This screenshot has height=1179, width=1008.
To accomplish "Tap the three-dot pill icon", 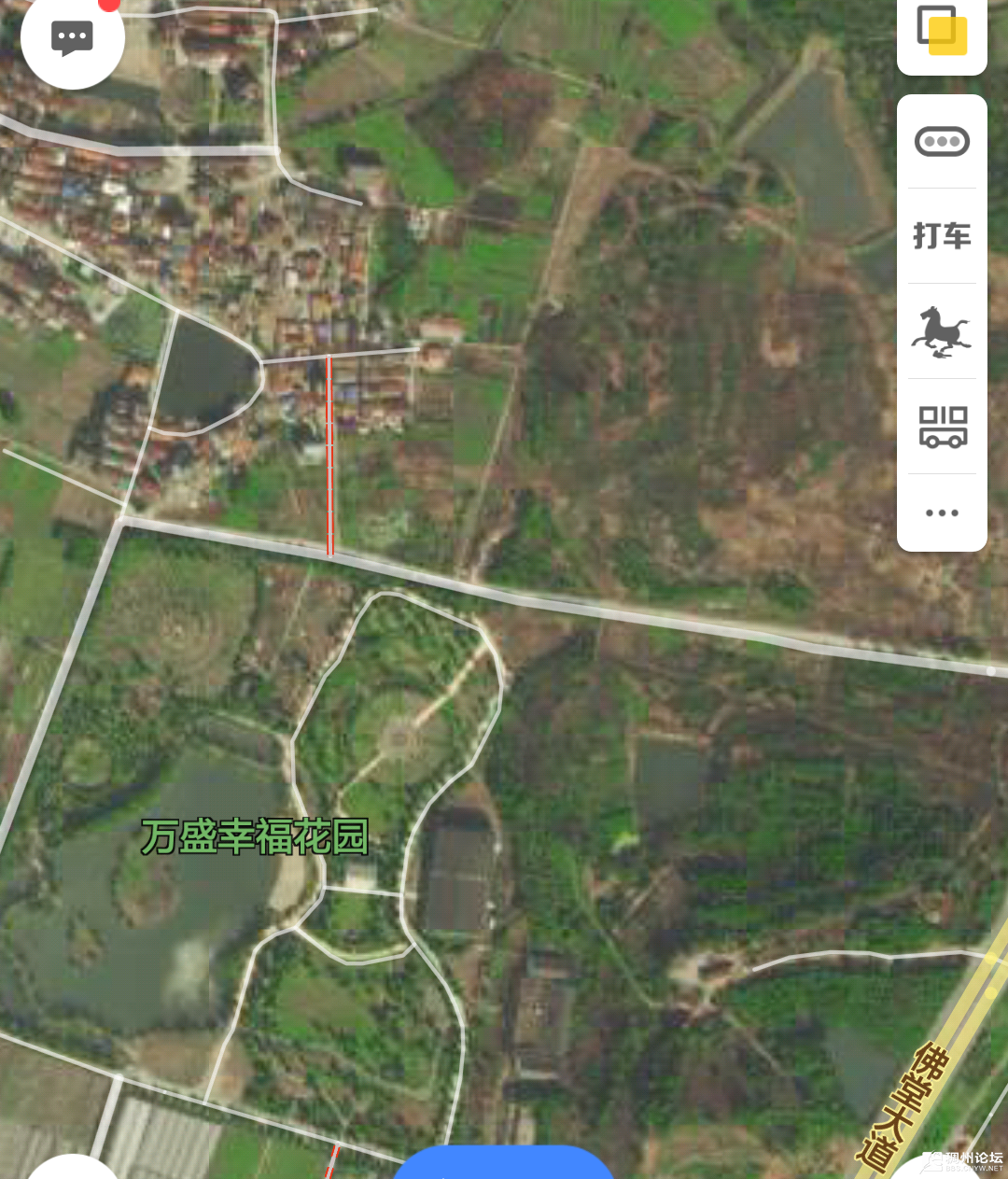I will point(942,142).
